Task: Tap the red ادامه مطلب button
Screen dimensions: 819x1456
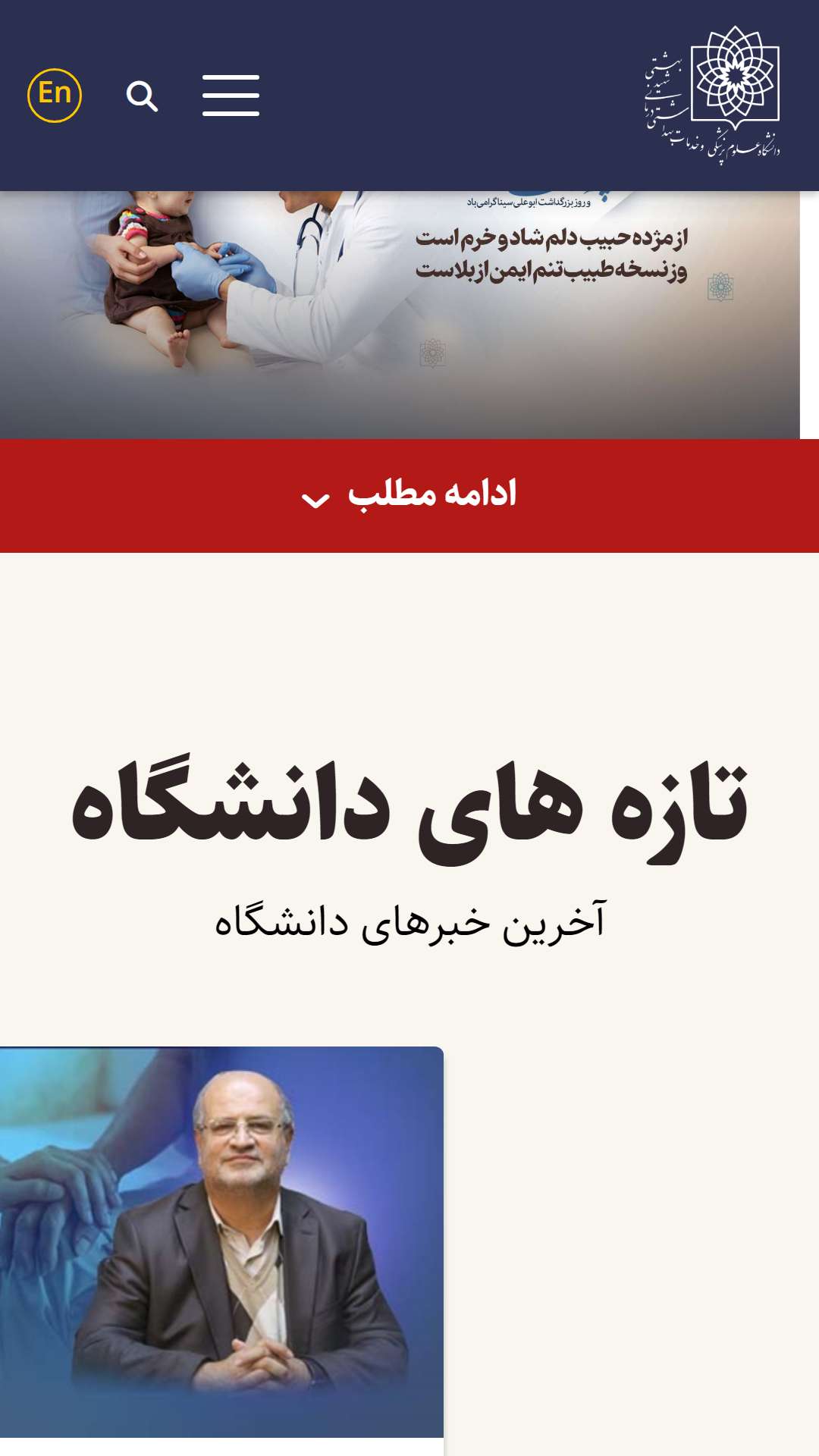Action: pyautogui.click(x=409, y=495)
